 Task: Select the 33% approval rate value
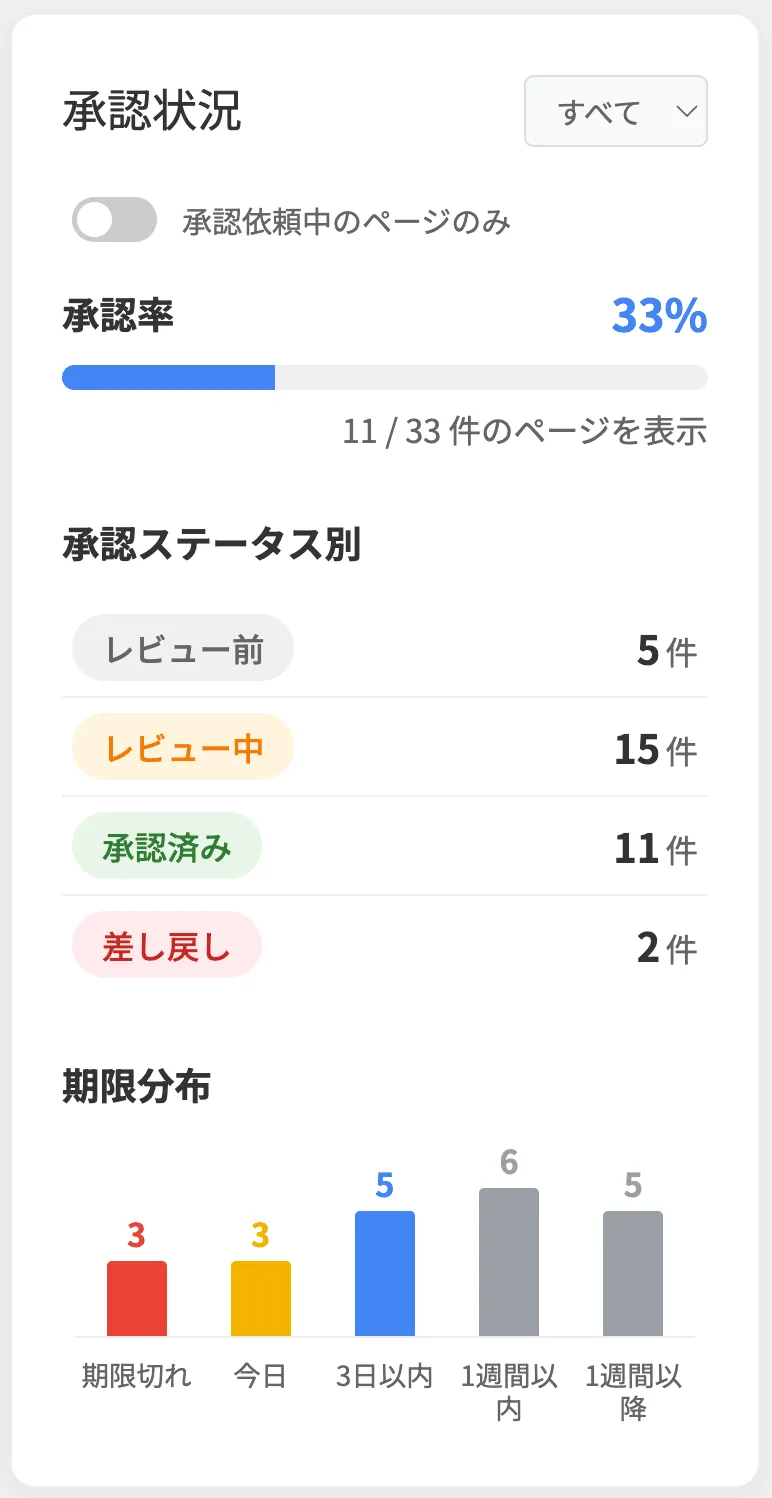point(656,317)
